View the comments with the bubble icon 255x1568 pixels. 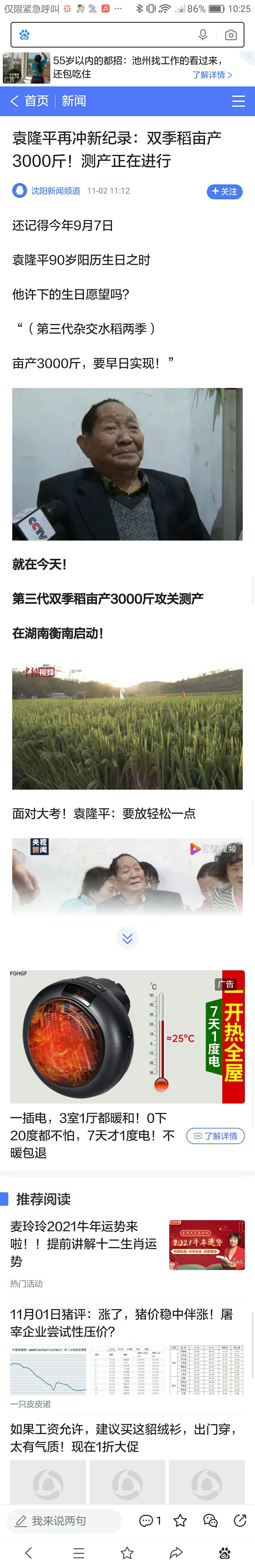[150, 1521]
